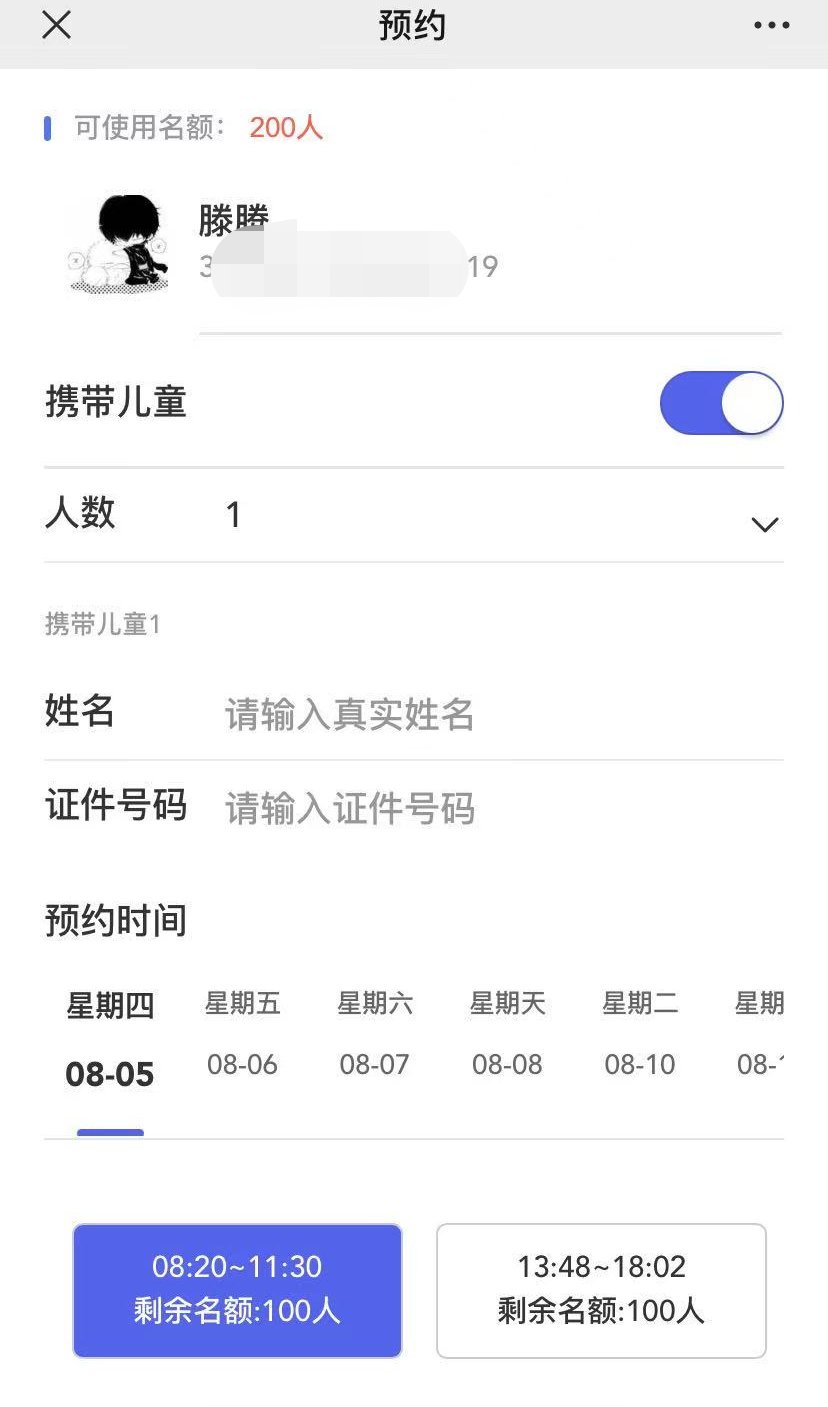Select the 星期四 08-05 date tab
Image resolution: width=828 pixels, height=1407 pixels.
pos(110,1040)
